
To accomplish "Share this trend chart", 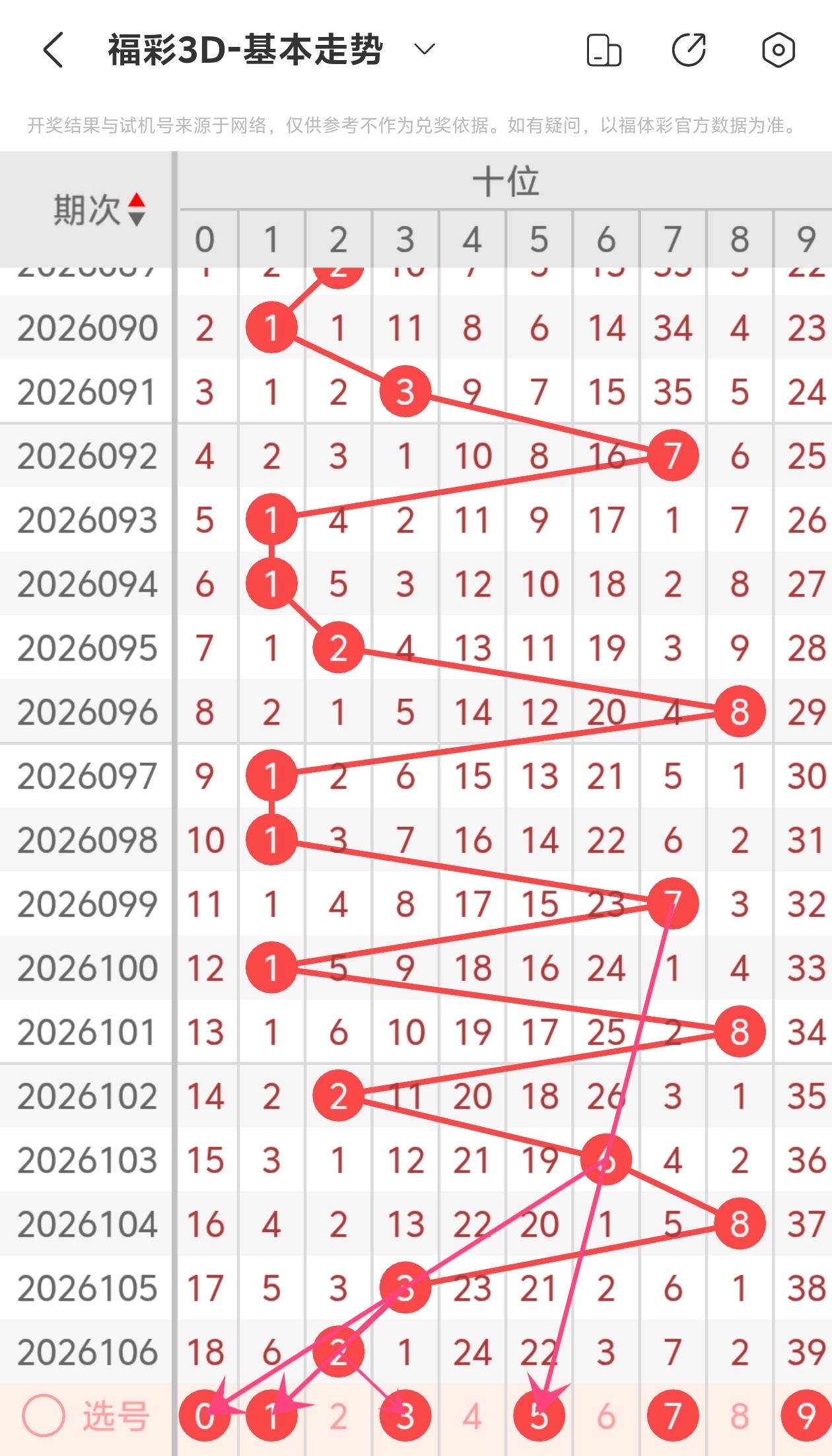I will [x=689, y=50].
